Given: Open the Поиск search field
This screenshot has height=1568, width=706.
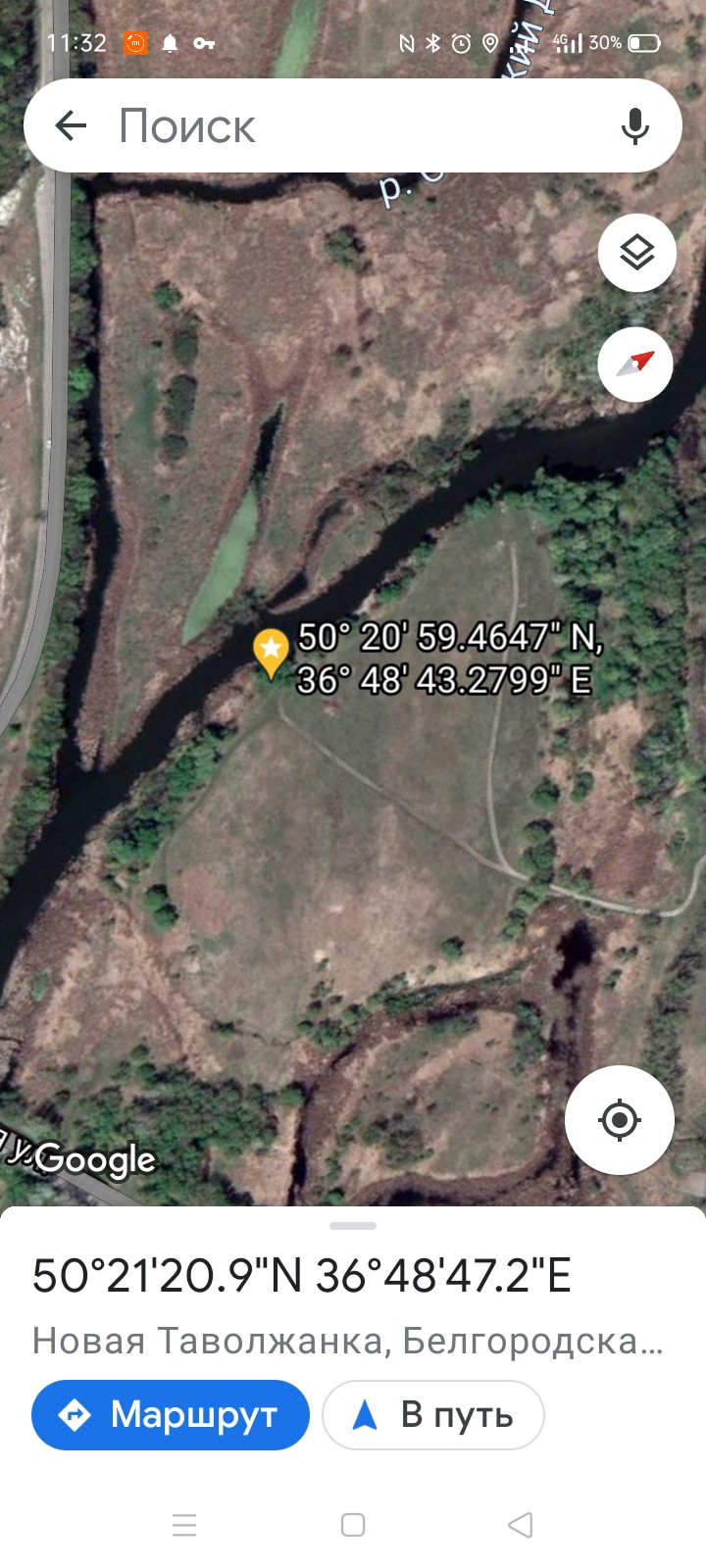Looking at the screenshot, I should pyautogui.click(x=353, y=125).
